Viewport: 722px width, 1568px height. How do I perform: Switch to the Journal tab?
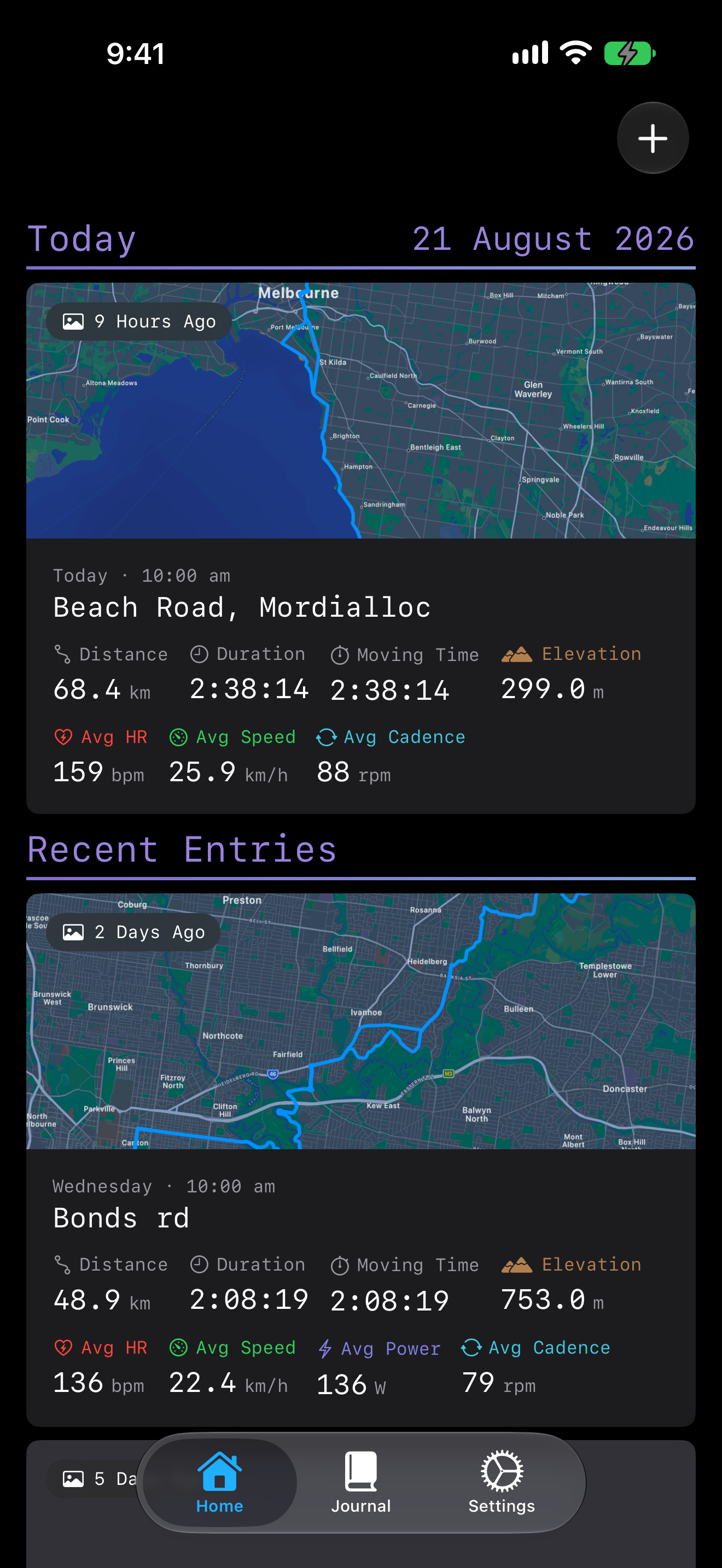tap(361, 1483)
